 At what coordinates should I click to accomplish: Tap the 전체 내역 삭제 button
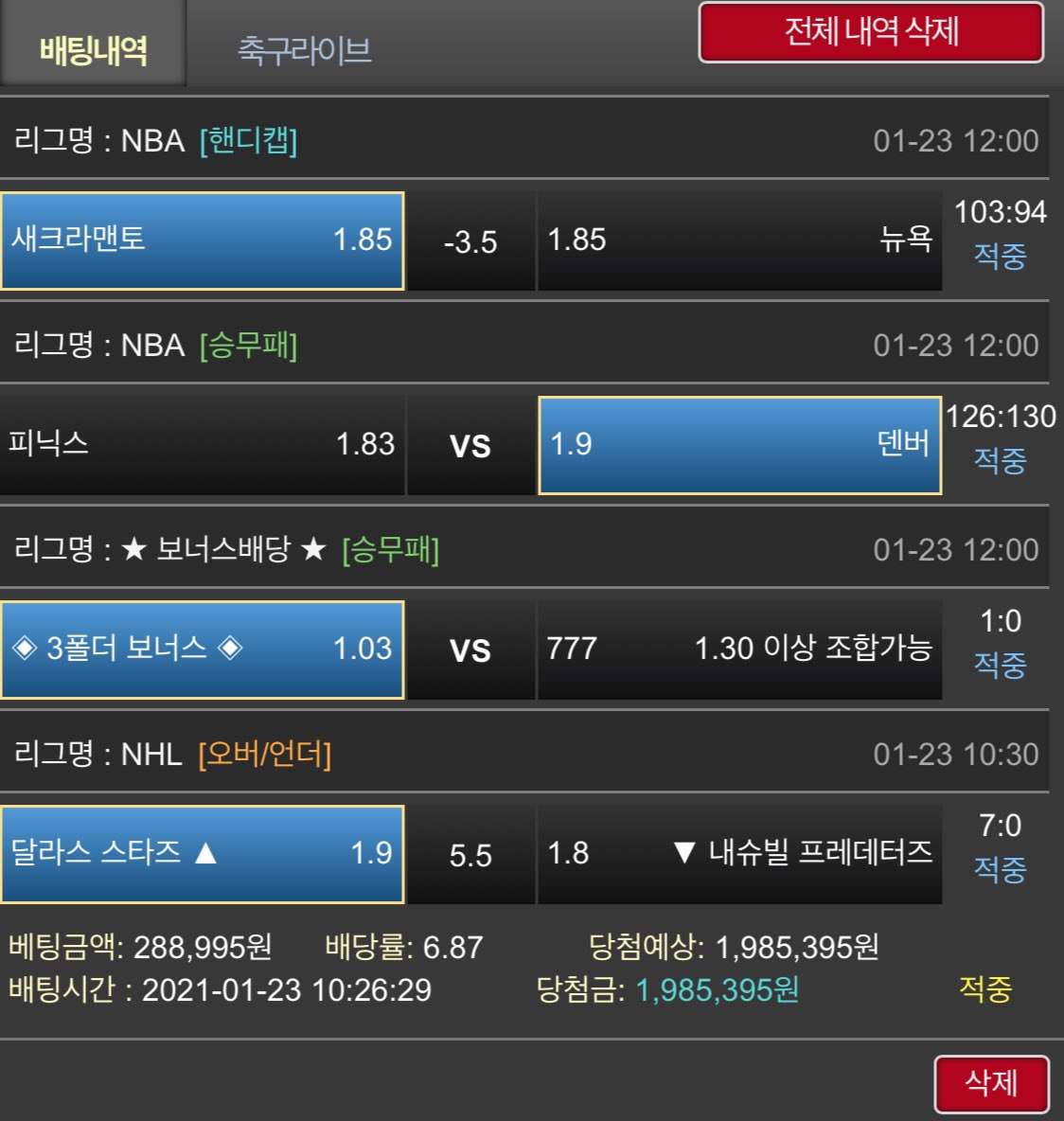point(871,33)
